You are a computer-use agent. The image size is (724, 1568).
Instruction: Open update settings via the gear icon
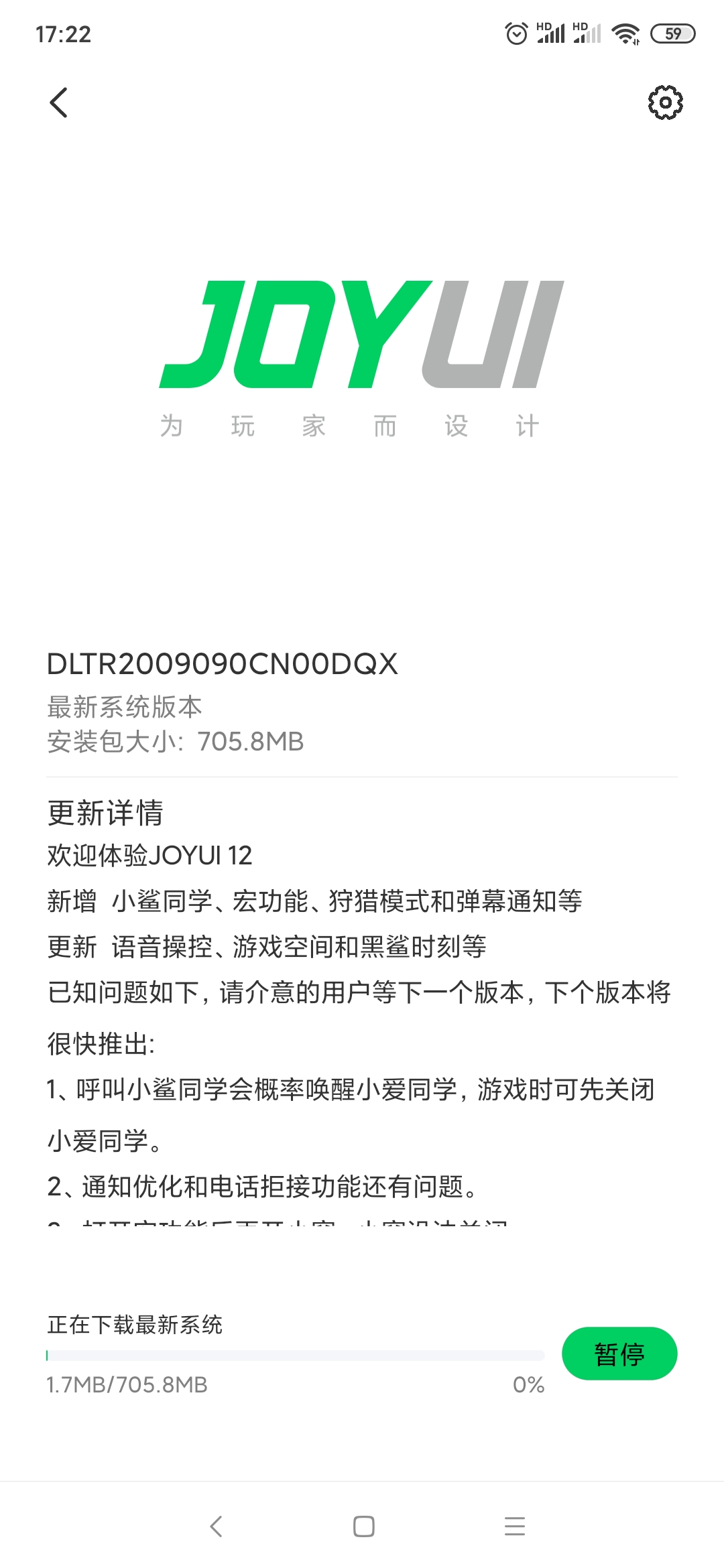pyautogui.click(x=665, y=103)
